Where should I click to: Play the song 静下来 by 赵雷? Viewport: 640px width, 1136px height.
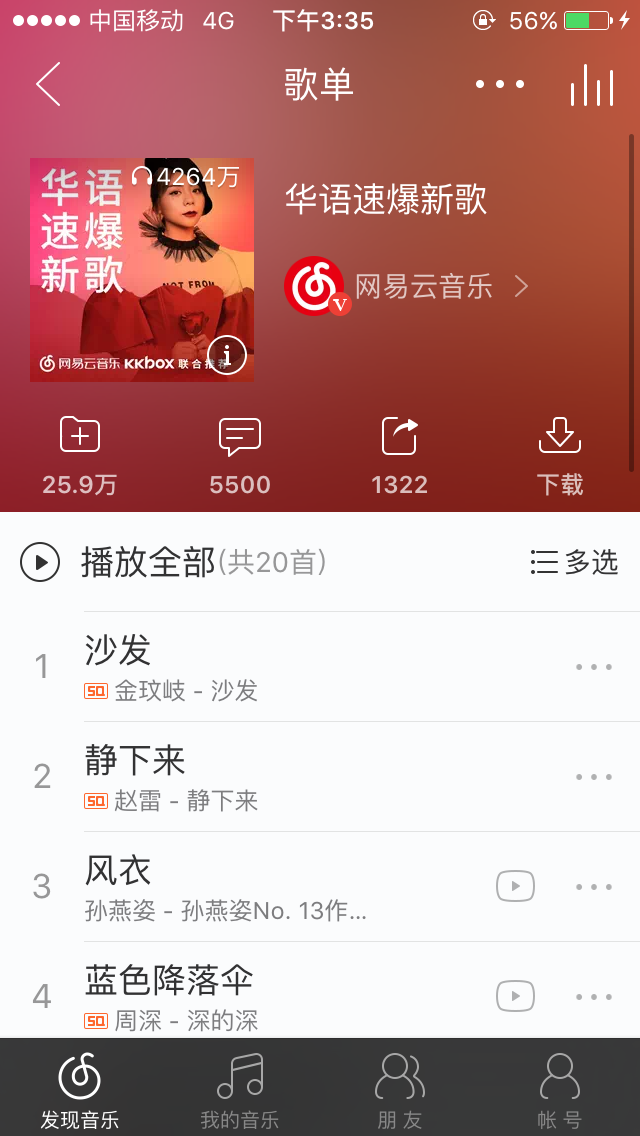coord(300,776)
